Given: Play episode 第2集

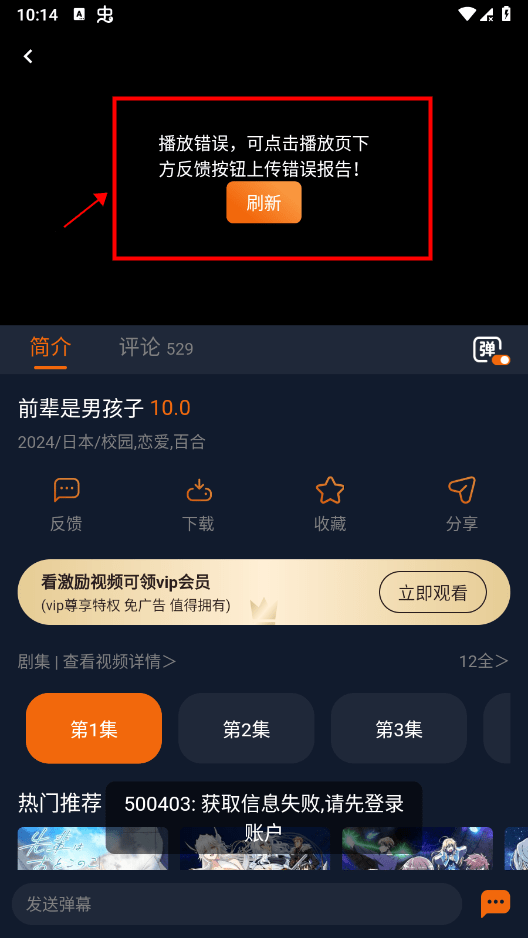Looking at the screenshot, I should click(x=246, y=729).
